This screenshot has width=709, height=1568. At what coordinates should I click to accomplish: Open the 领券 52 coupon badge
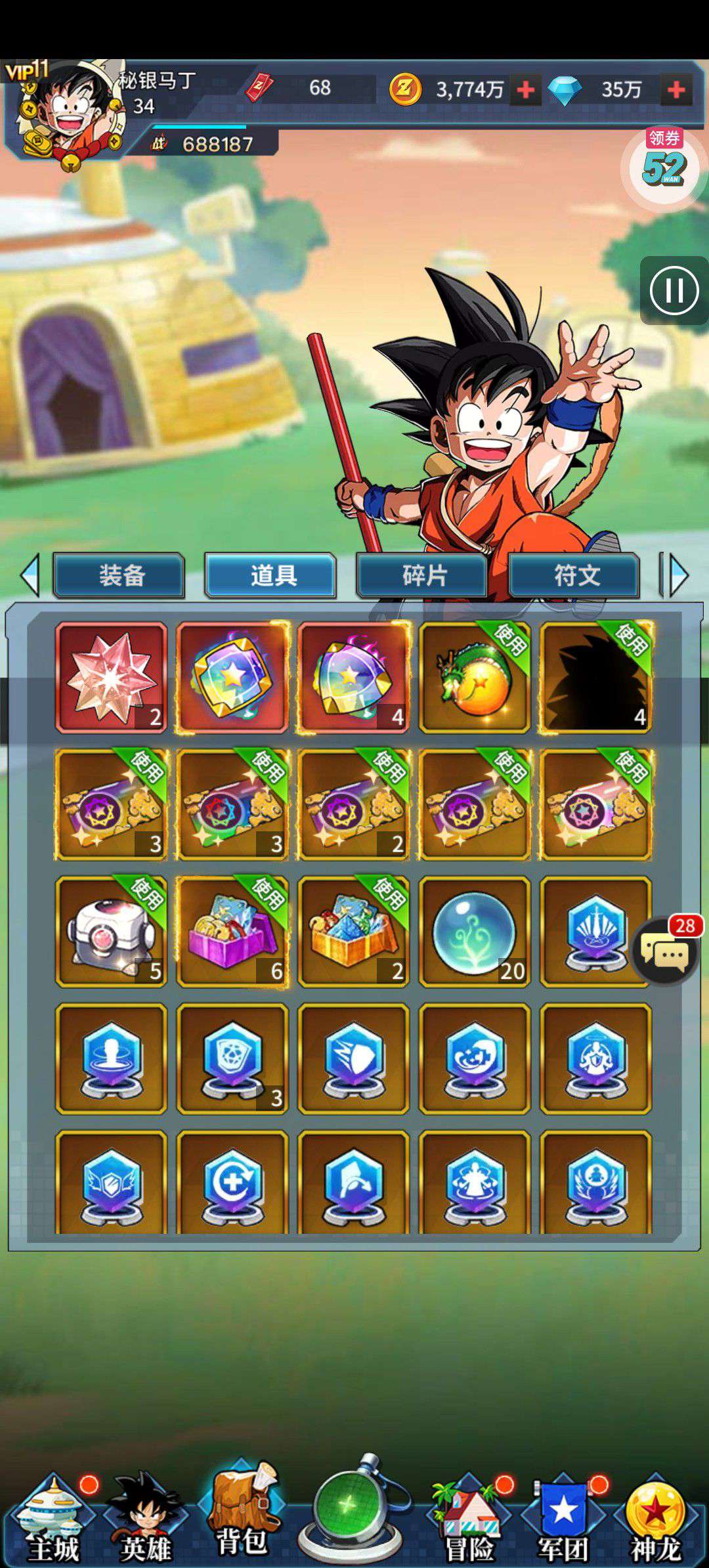664,164
